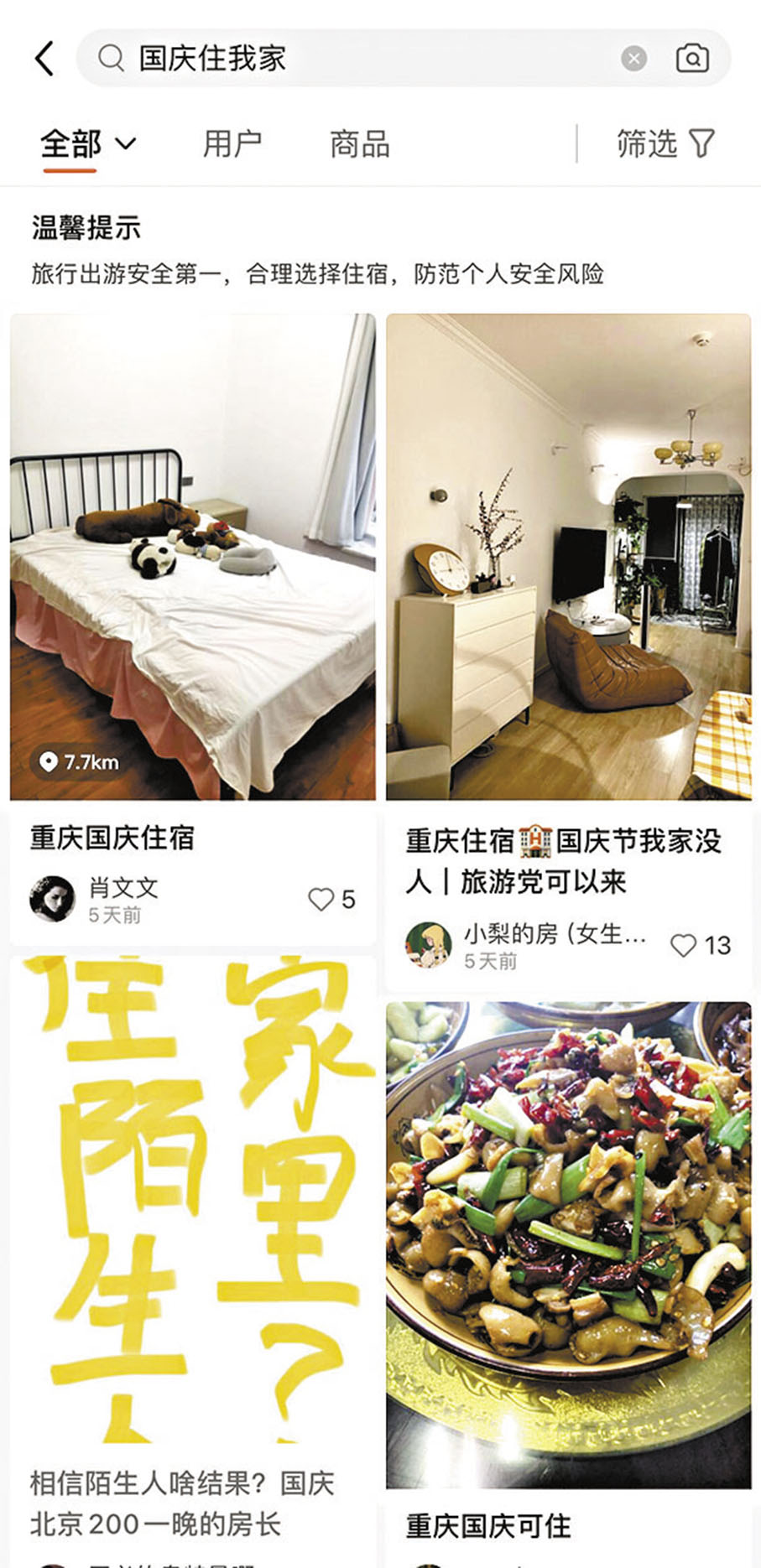Go back using the arrow icon
This screenshot has width=761, height=1568.
click(44, 59)
